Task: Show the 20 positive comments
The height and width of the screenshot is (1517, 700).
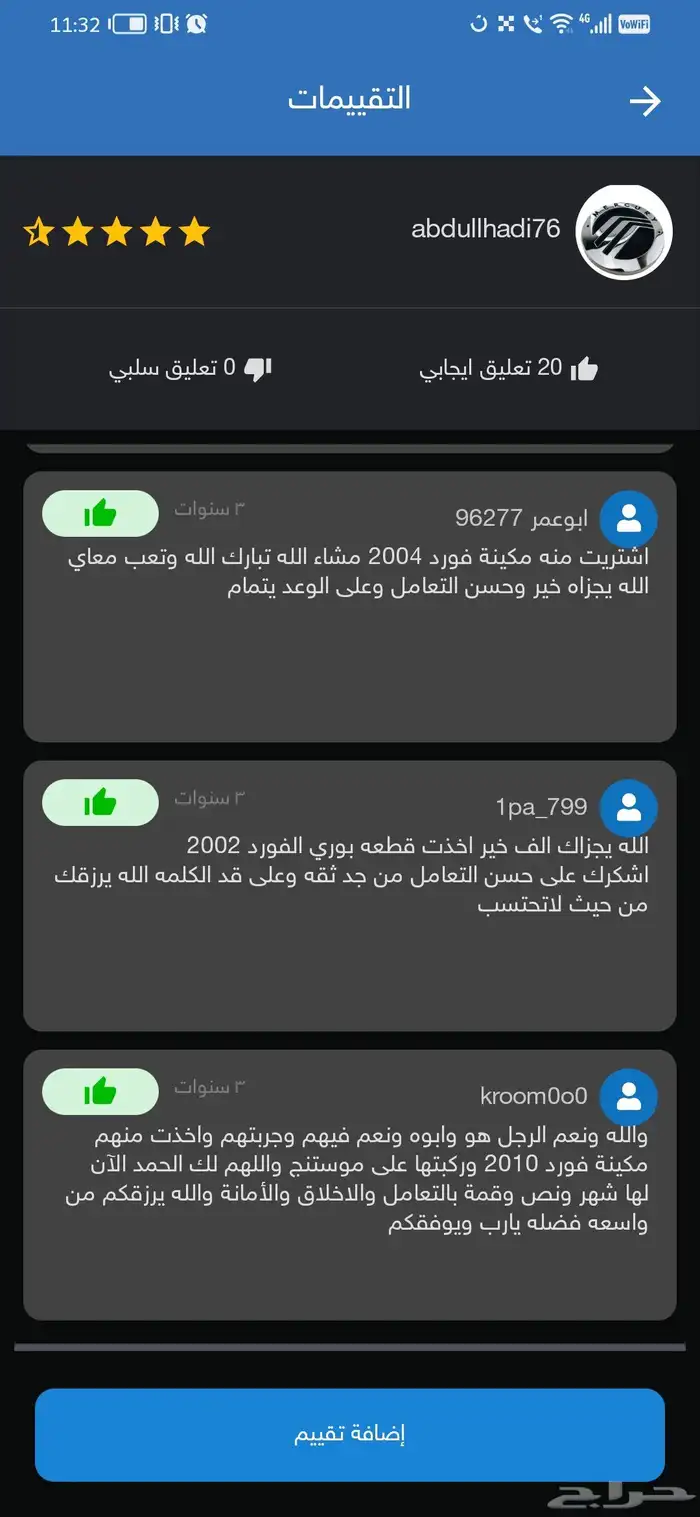Action: pyautogui.click(x=509, y=369)
